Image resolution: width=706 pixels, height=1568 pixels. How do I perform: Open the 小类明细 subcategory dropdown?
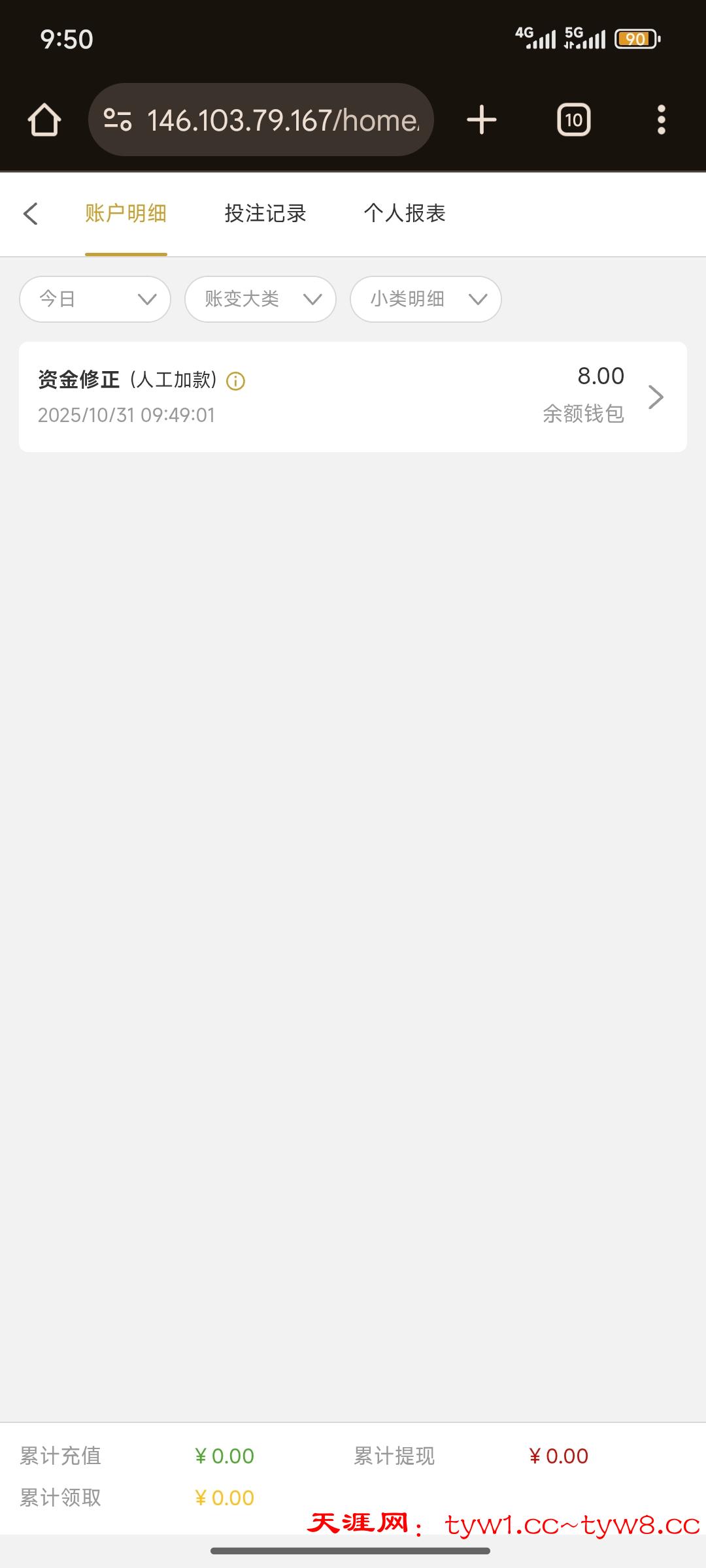(x=426, y=299)
